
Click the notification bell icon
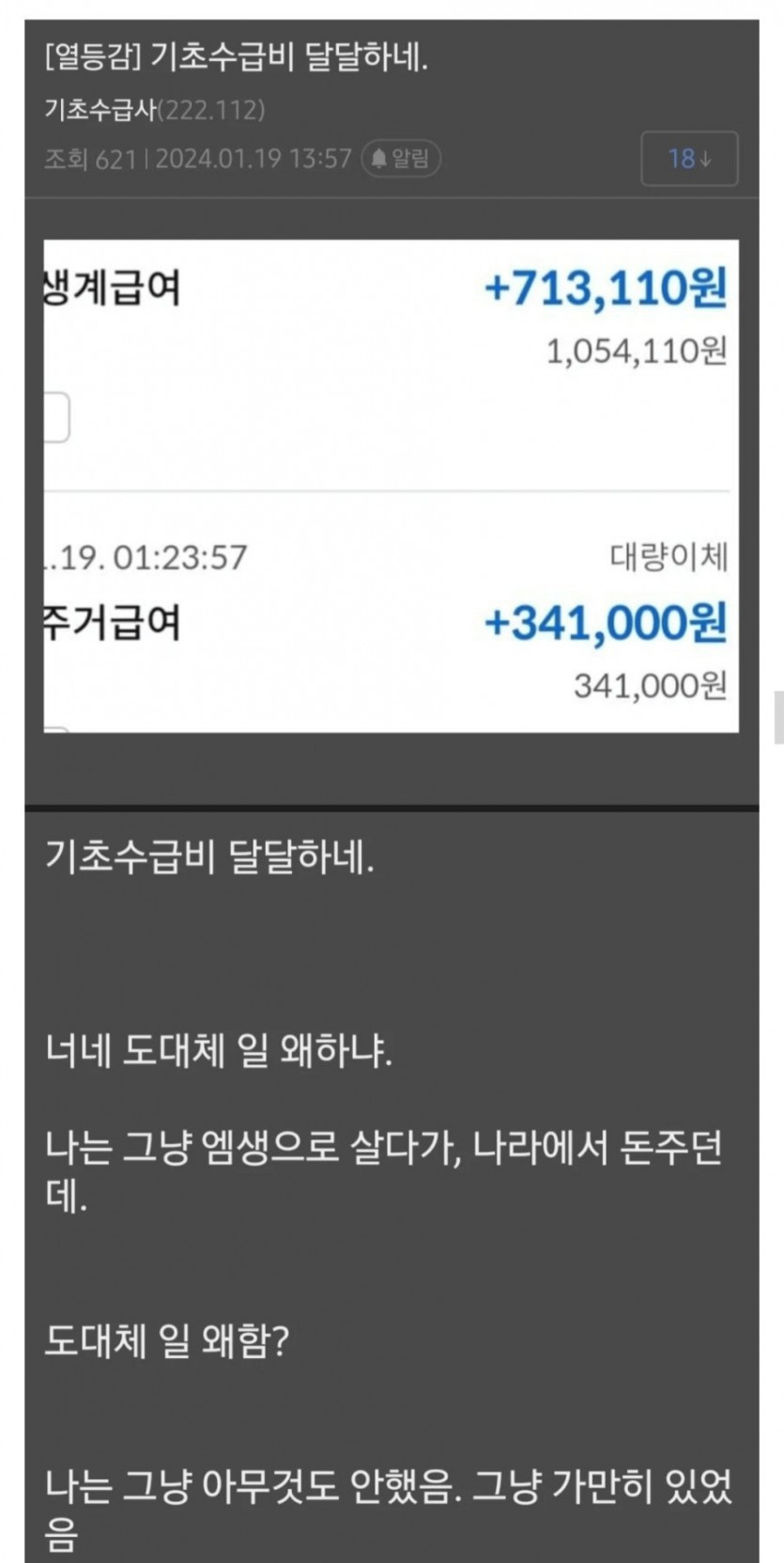coord(379,159)
